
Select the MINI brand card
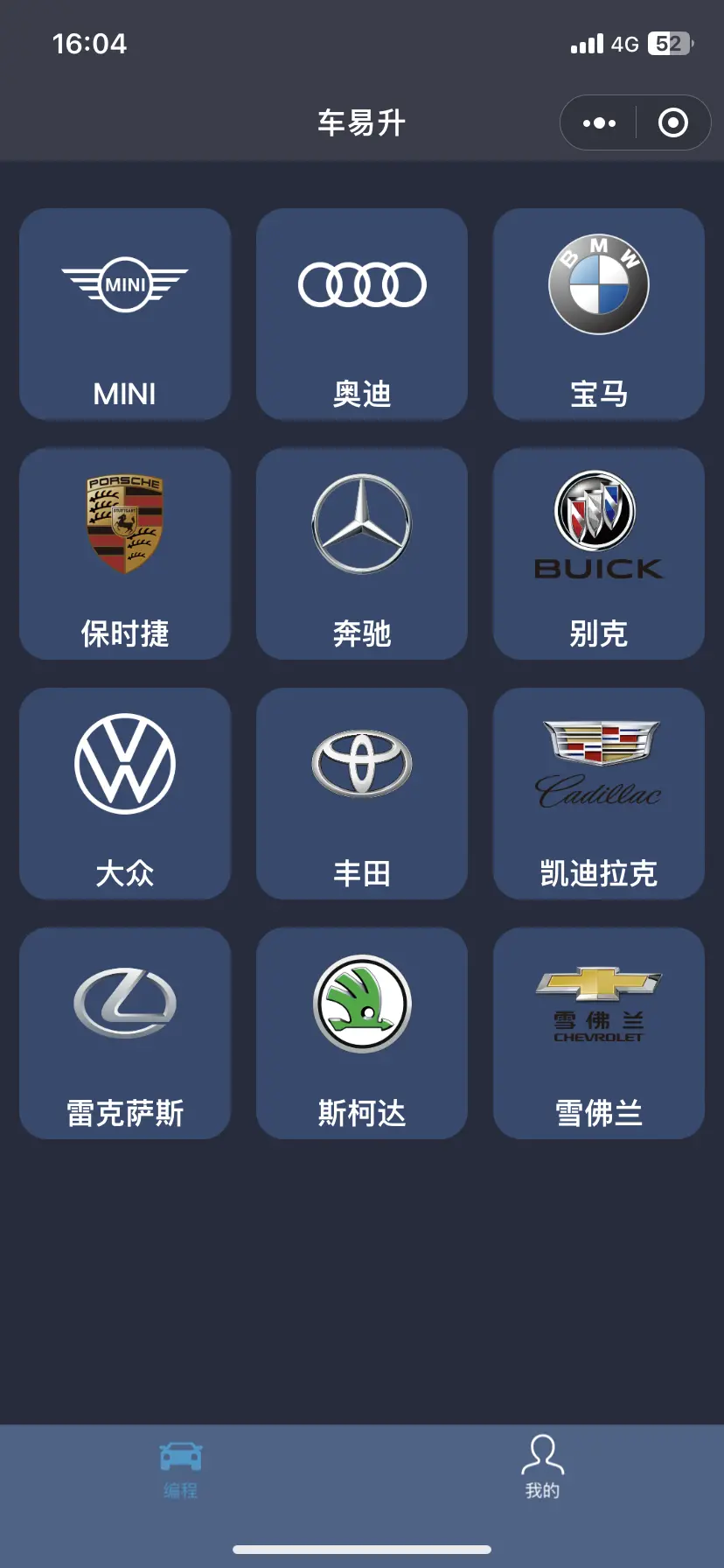(125, 314)
